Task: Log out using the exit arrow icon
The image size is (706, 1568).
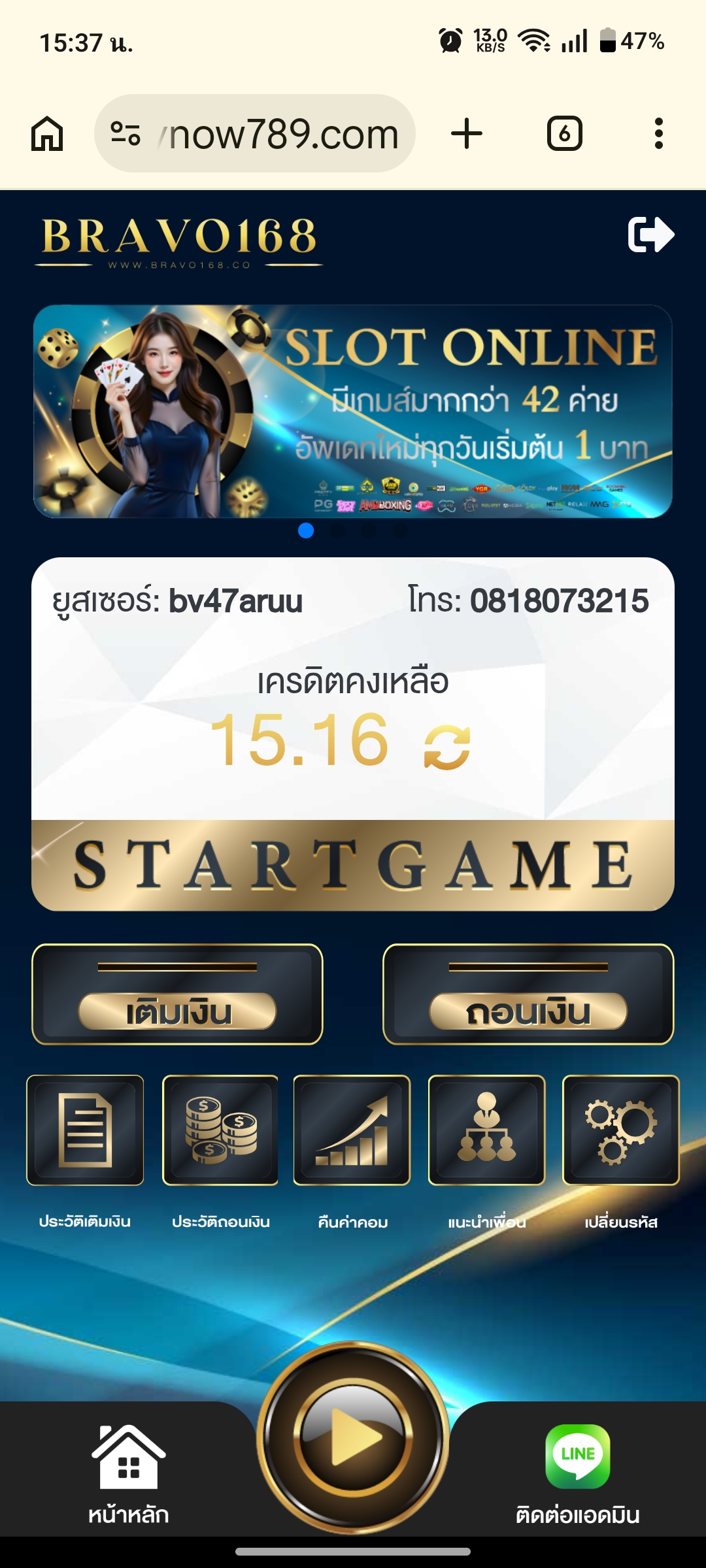Action: [x=650, y=235]
